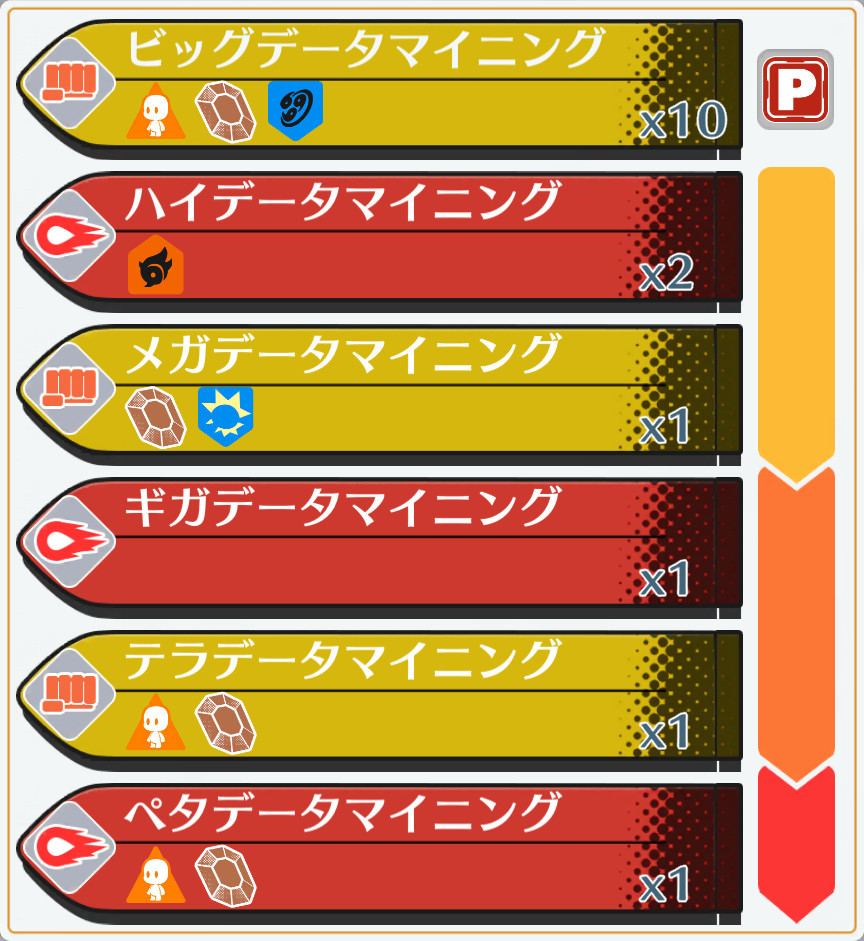Choose メガデータマイニング from the list
Image resolution: width=864 pixels, height=941 pixels.
pyautogui.click(x=380, y=393)
